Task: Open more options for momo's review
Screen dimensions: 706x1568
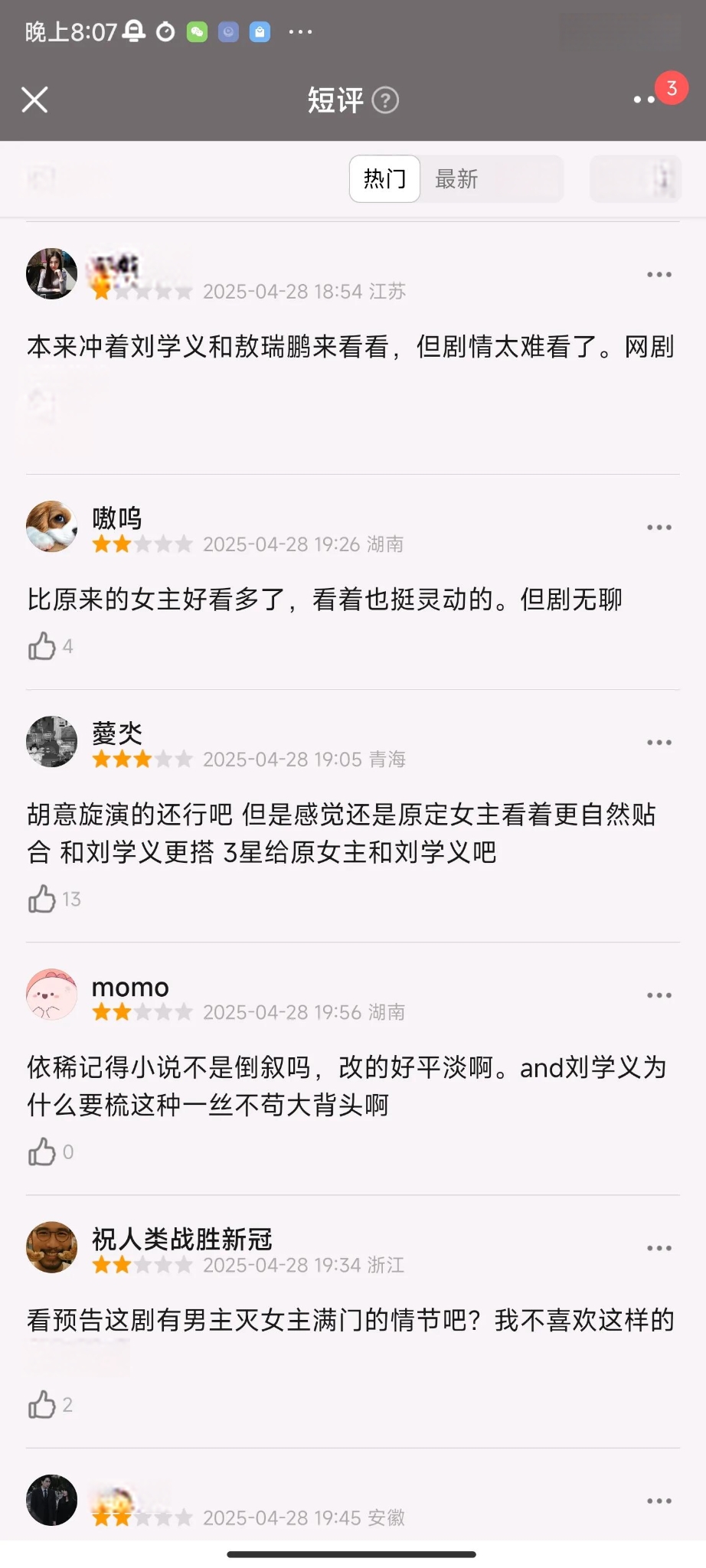Action: point(659,995)
